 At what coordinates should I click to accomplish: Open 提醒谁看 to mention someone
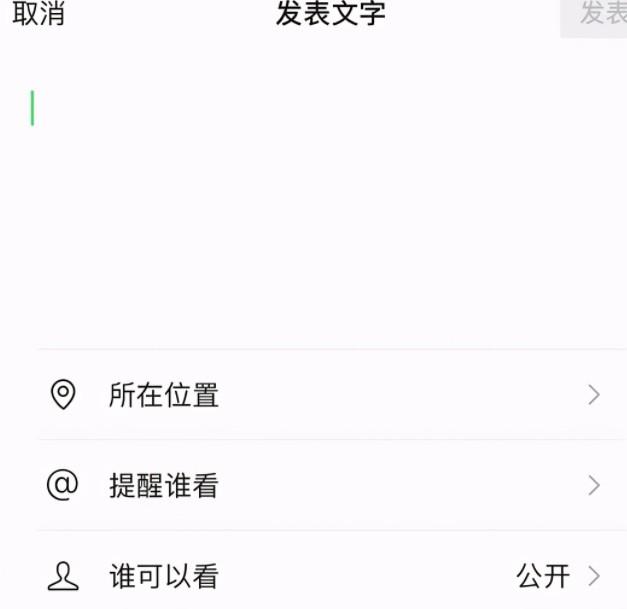(x=320, y=486)
